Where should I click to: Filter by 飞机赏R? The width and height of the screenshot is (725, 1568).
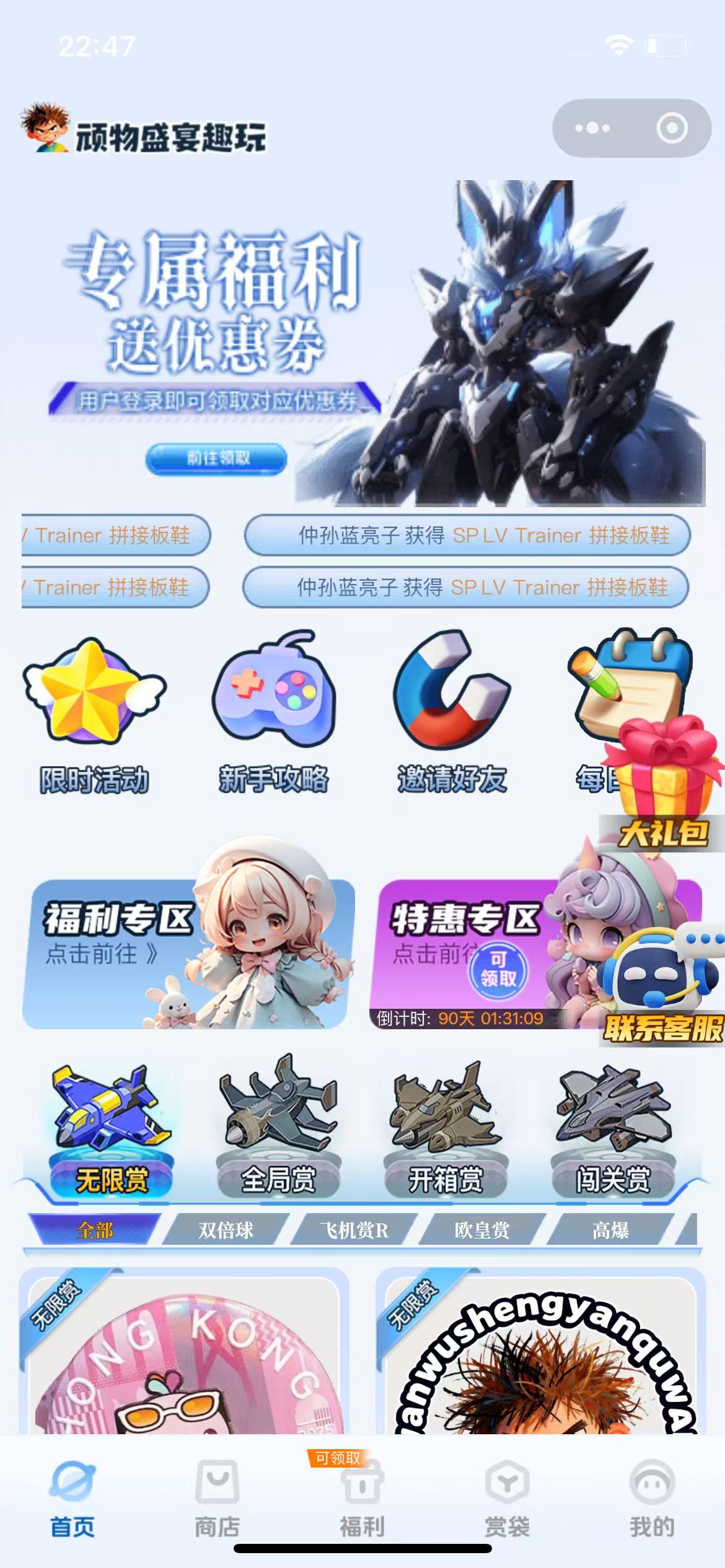[x=354, y=1230]
